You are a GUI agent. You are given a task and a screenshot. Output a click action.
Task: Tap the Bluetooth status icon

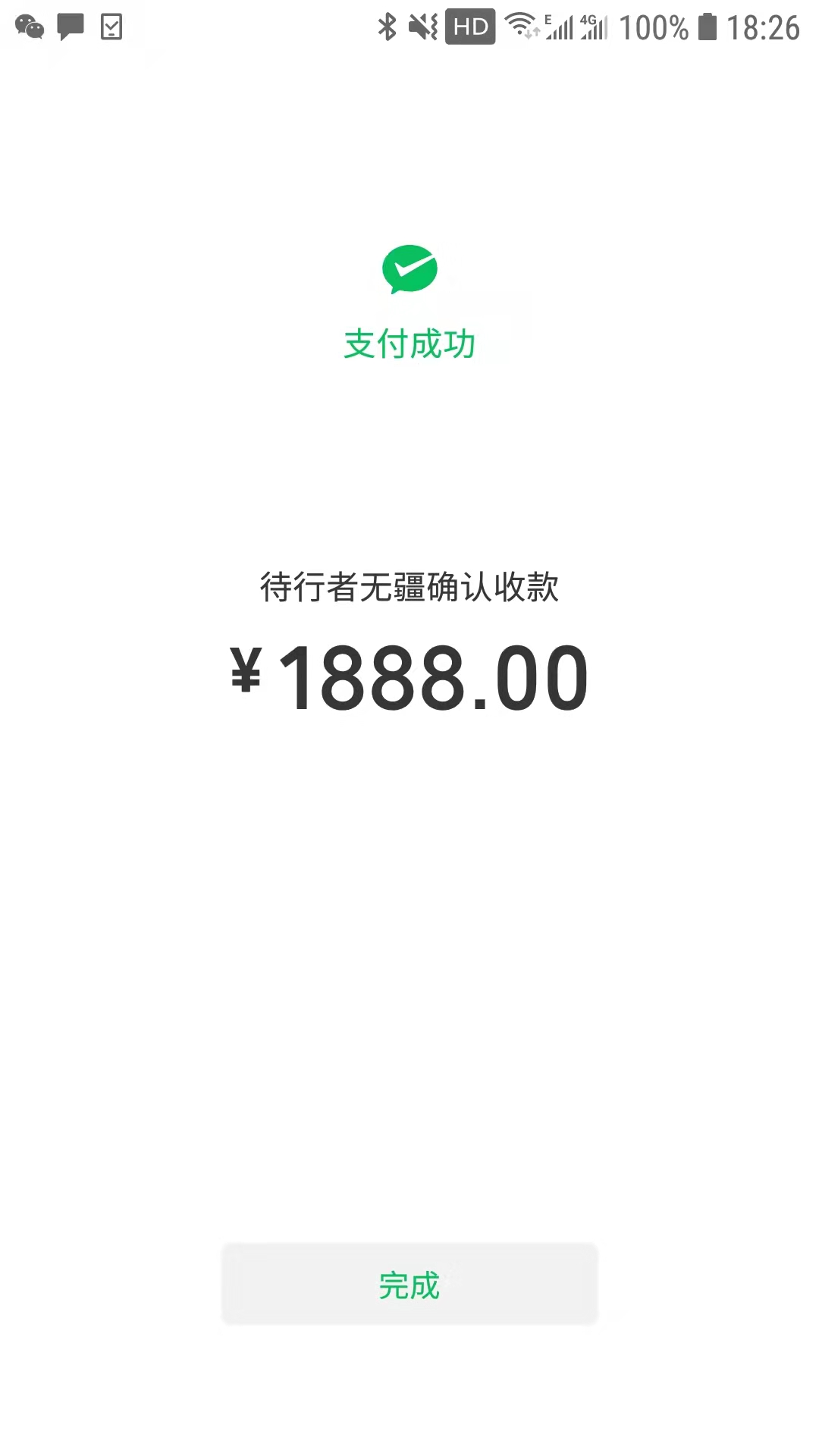click(x=388, y=28)
